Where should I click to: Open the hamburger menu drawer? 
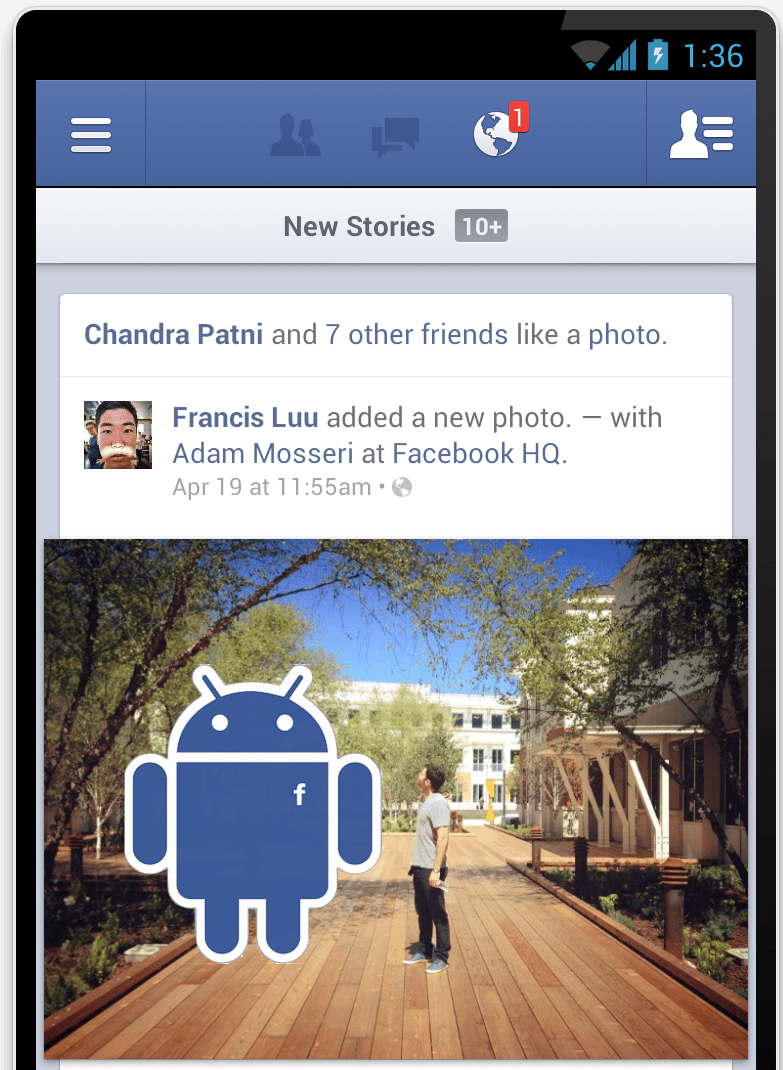point(91,134)
